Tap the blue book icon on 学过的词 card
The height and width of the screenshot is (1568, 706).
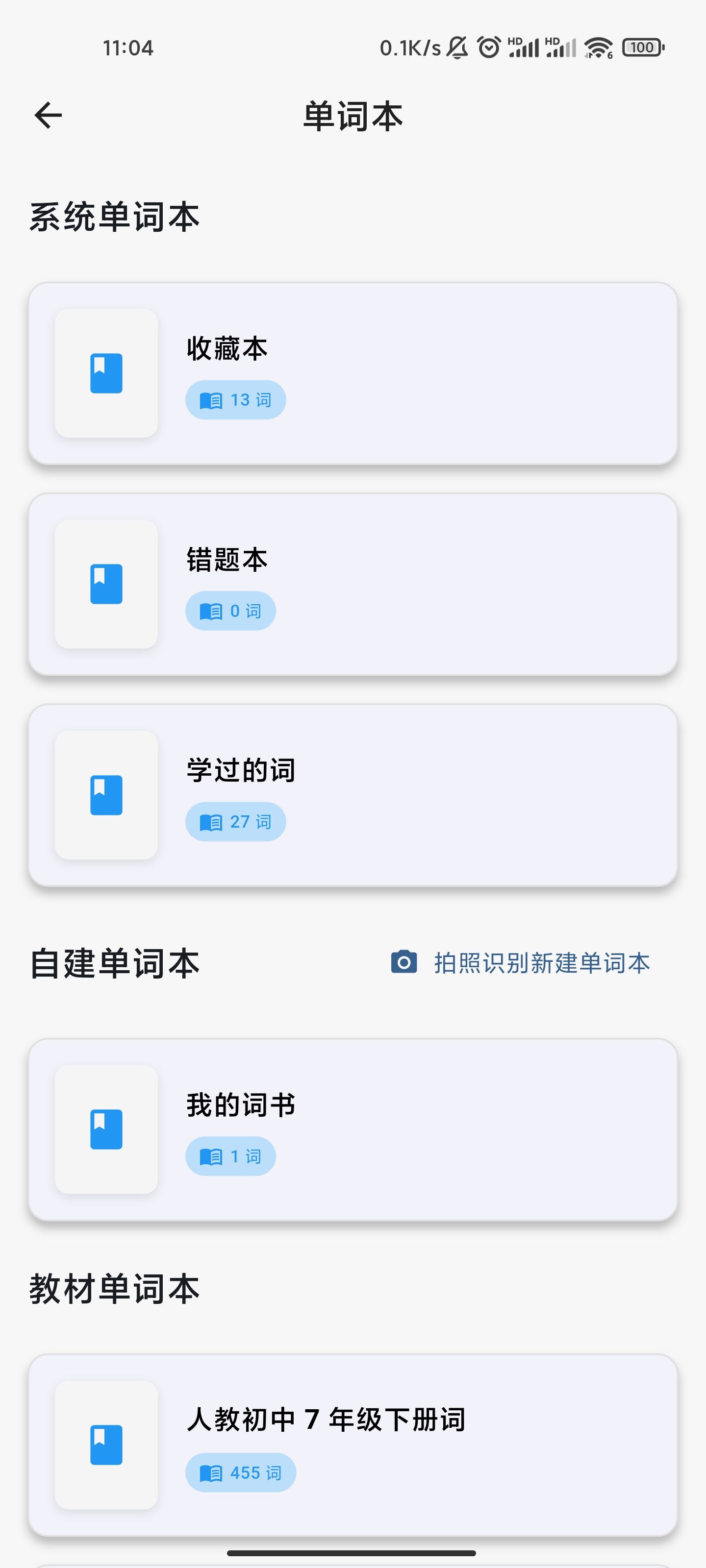click(105, 795)
